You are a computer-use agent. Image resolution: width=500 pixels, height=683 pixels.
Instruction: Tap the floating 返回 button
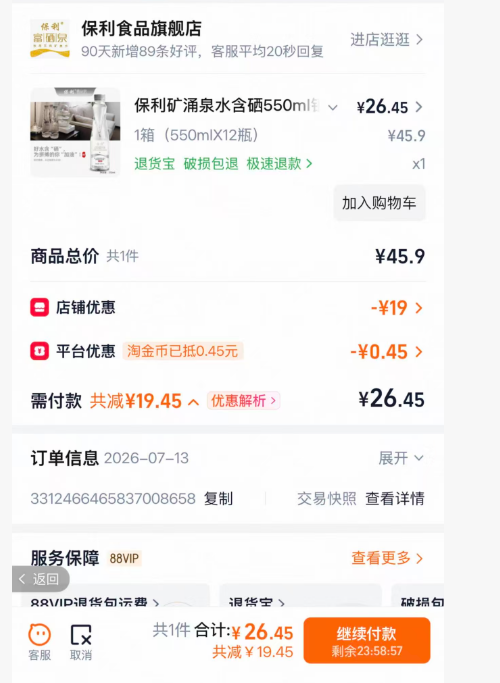coord(41,579)
